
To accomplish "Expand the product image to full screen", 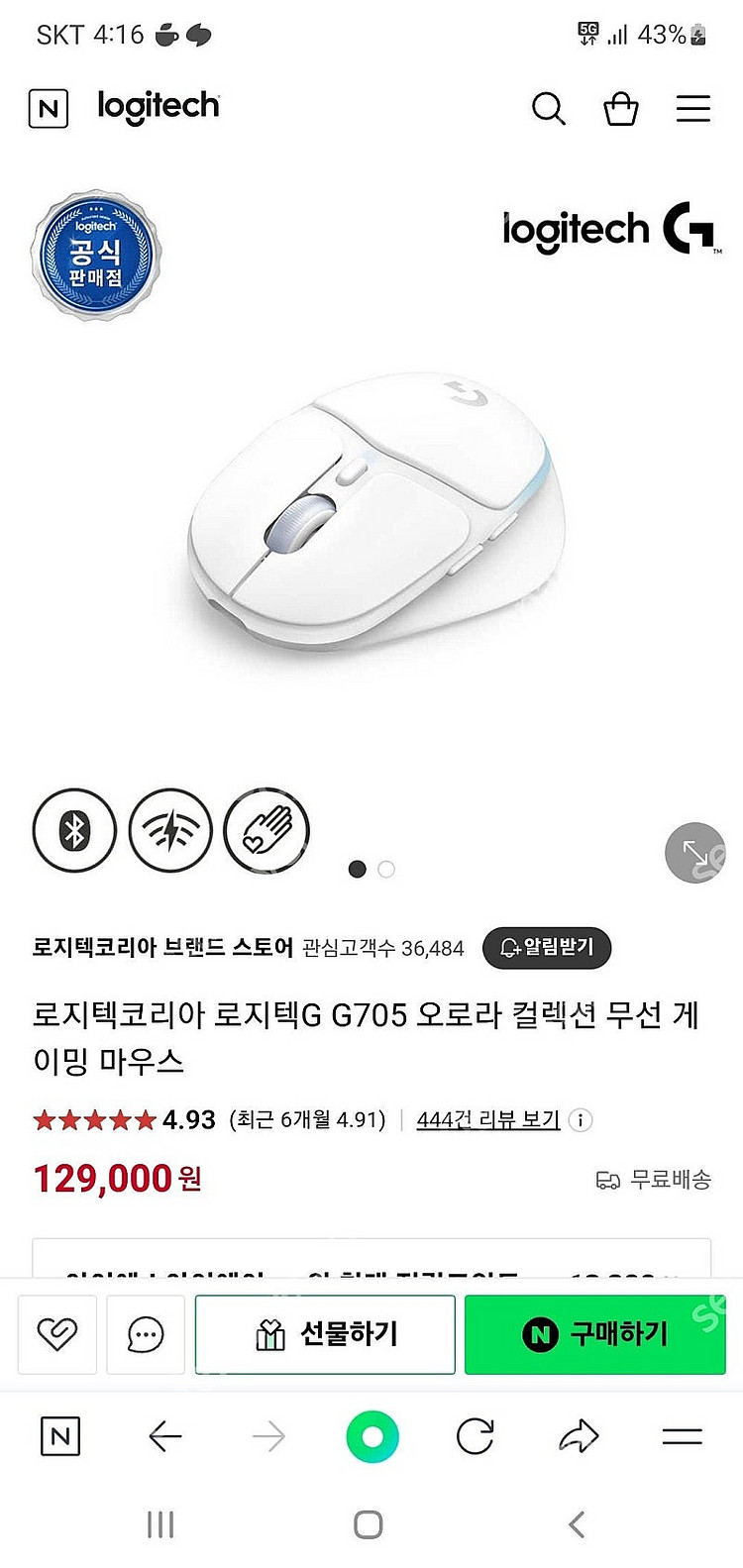I will pyautogui.click(x=694, y=852).
